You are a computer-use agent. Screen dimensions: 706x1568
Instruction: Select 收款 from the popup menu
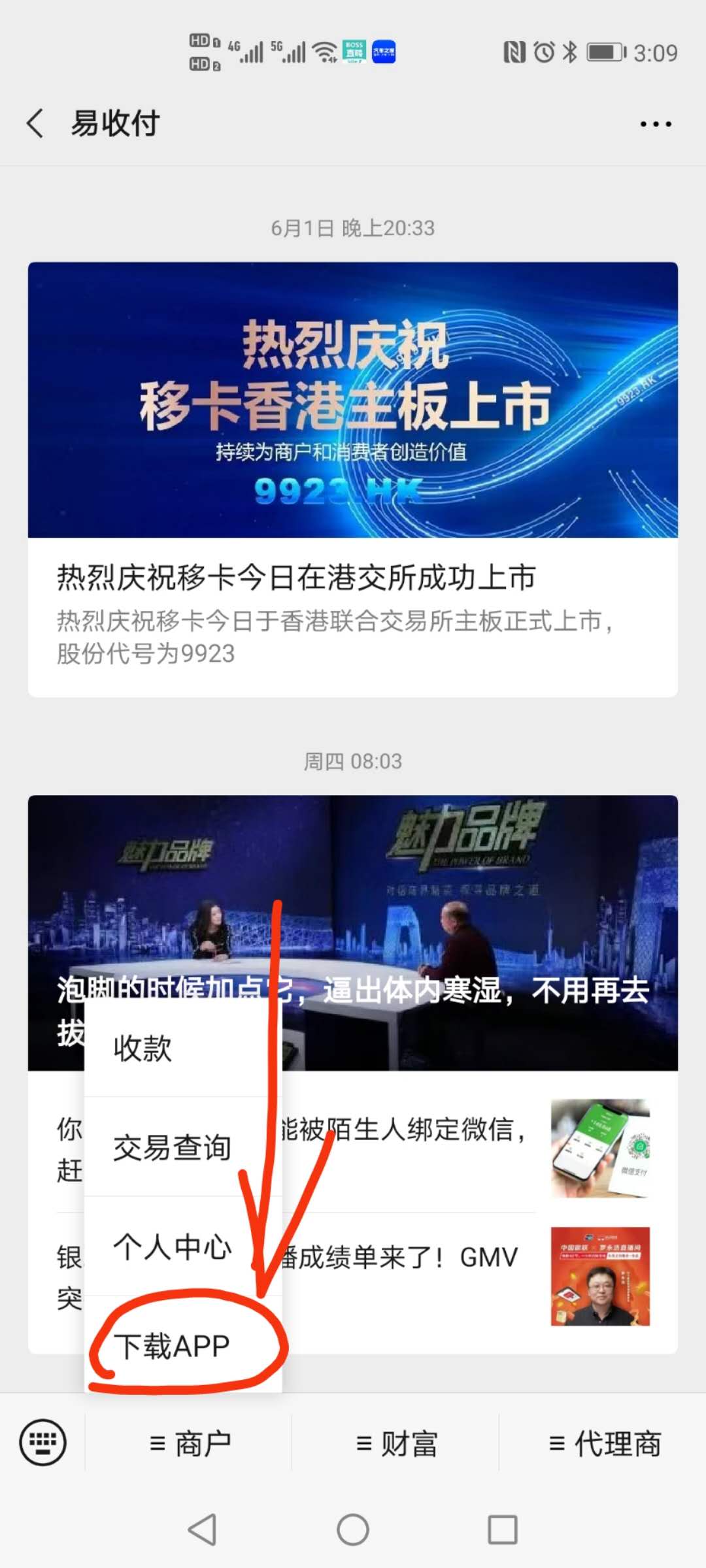(143, 1049)
